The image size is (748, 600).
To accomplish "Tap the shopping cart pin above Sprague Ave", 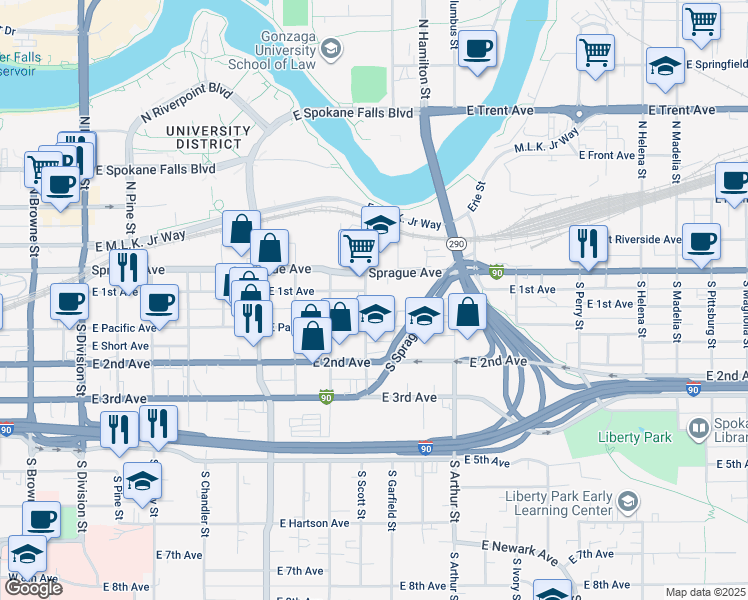I will pyautogui.click(x=360, y=252).
